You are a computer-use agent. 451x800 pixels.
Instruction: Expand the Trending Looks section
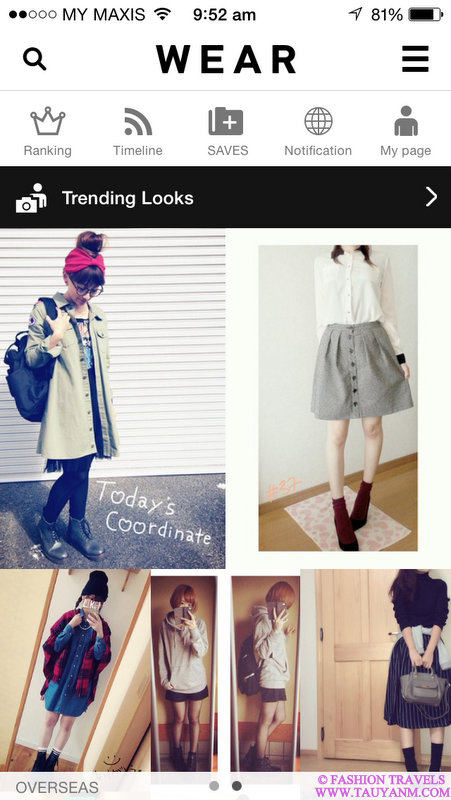pyautogui.click(x=226, y=197)
